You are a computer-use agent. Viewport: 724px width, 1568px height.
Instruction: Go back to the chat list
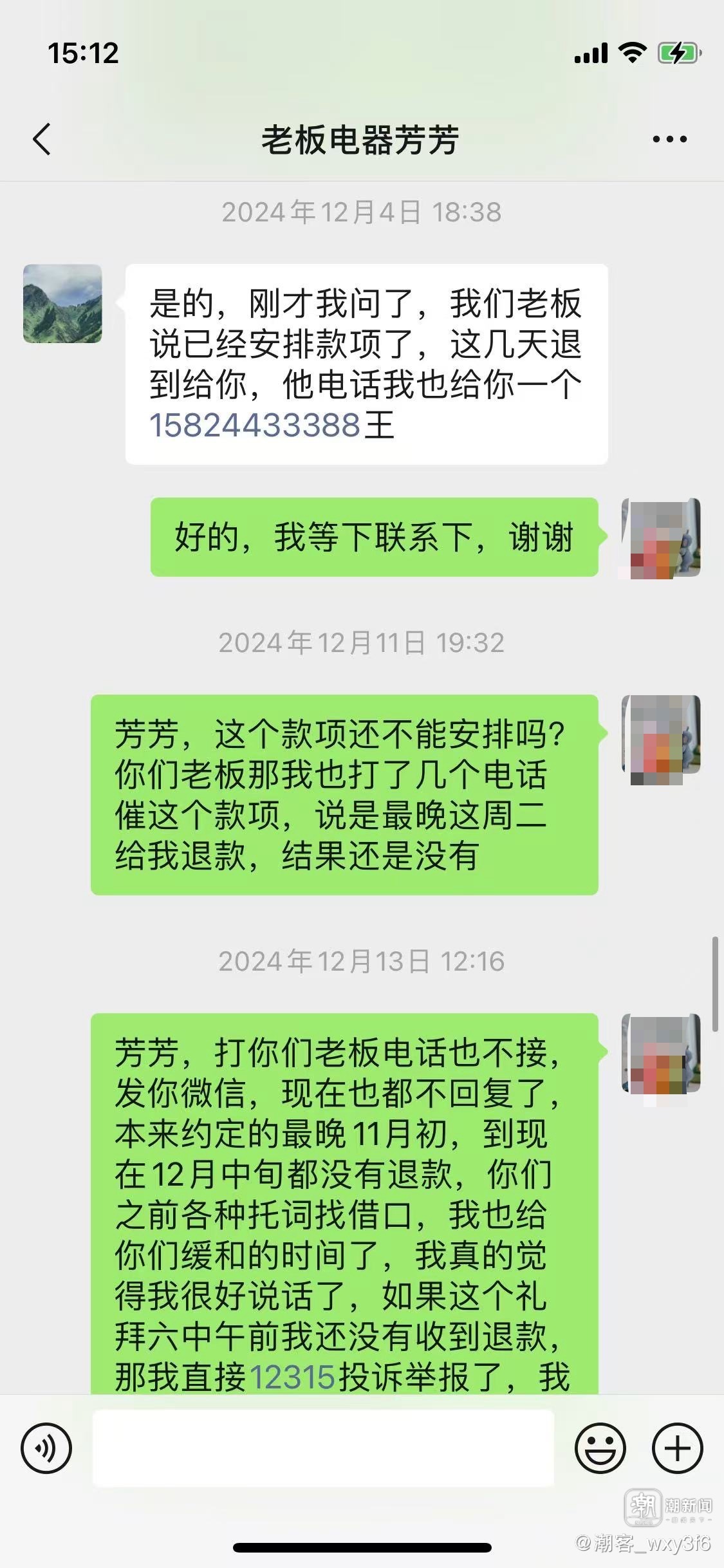42,139
